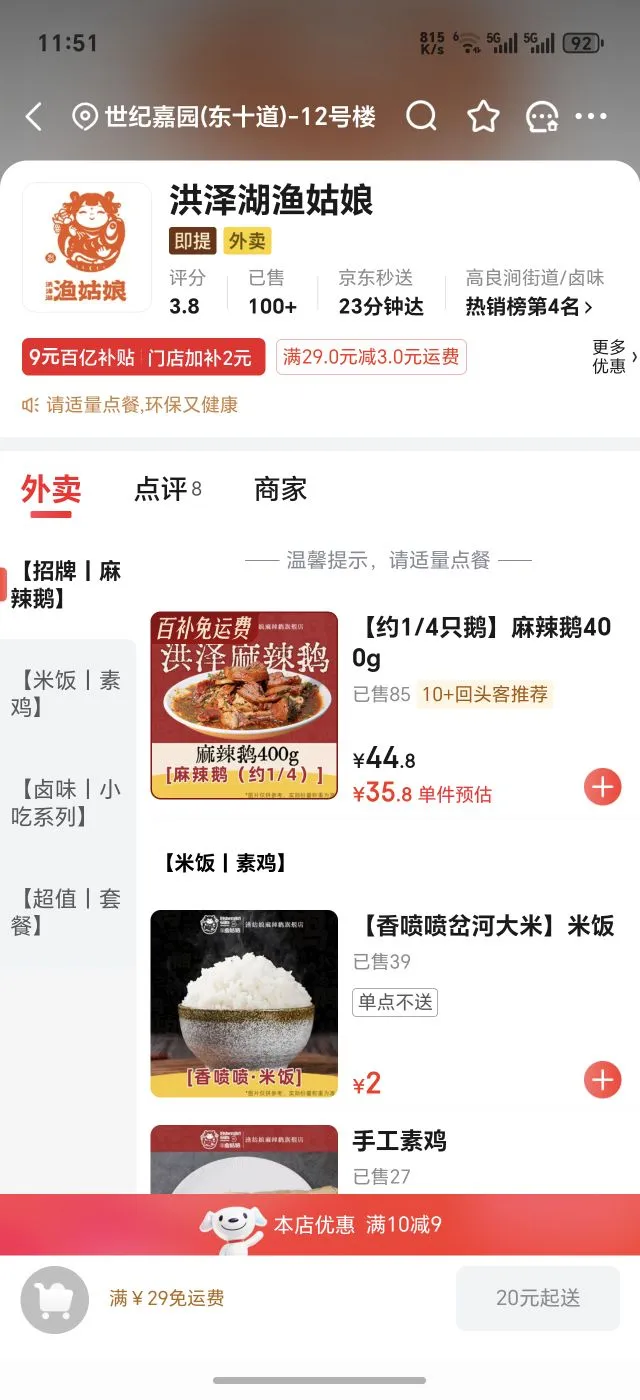This screenshot has height=1400, width=640.
Task: Open the delivery address 世纪嘉园 selector
Action: coord(225,118)
